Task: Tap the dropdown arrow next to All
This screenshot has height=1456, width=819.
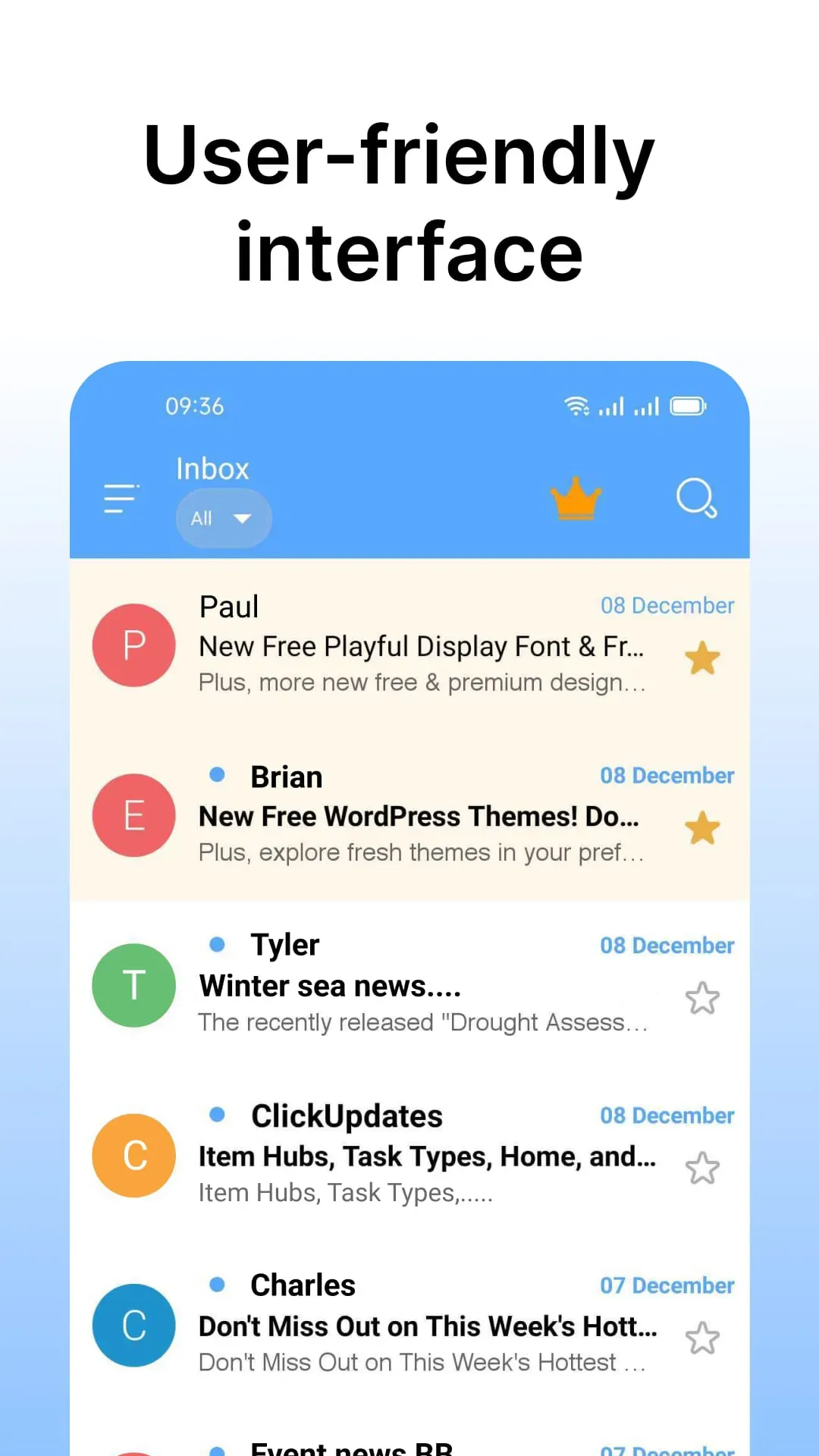Action: [241, 518]
